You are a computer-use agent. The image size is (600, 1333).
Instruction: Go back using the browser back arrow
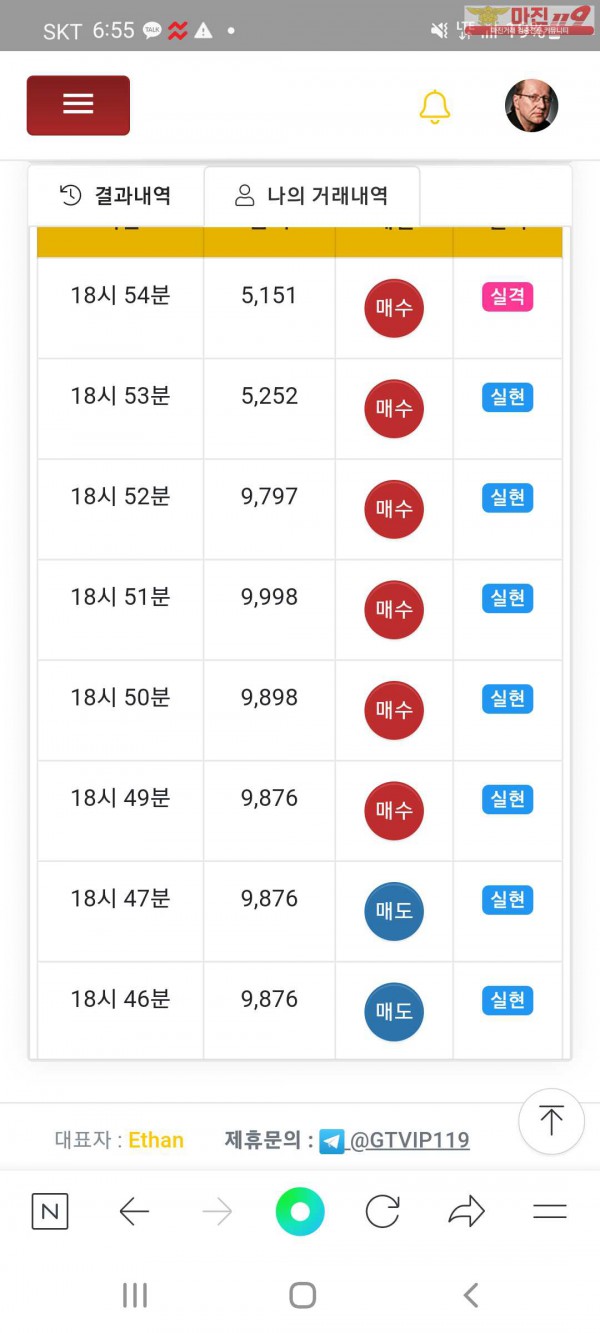pyautogui.click(x=134, y=1212)
